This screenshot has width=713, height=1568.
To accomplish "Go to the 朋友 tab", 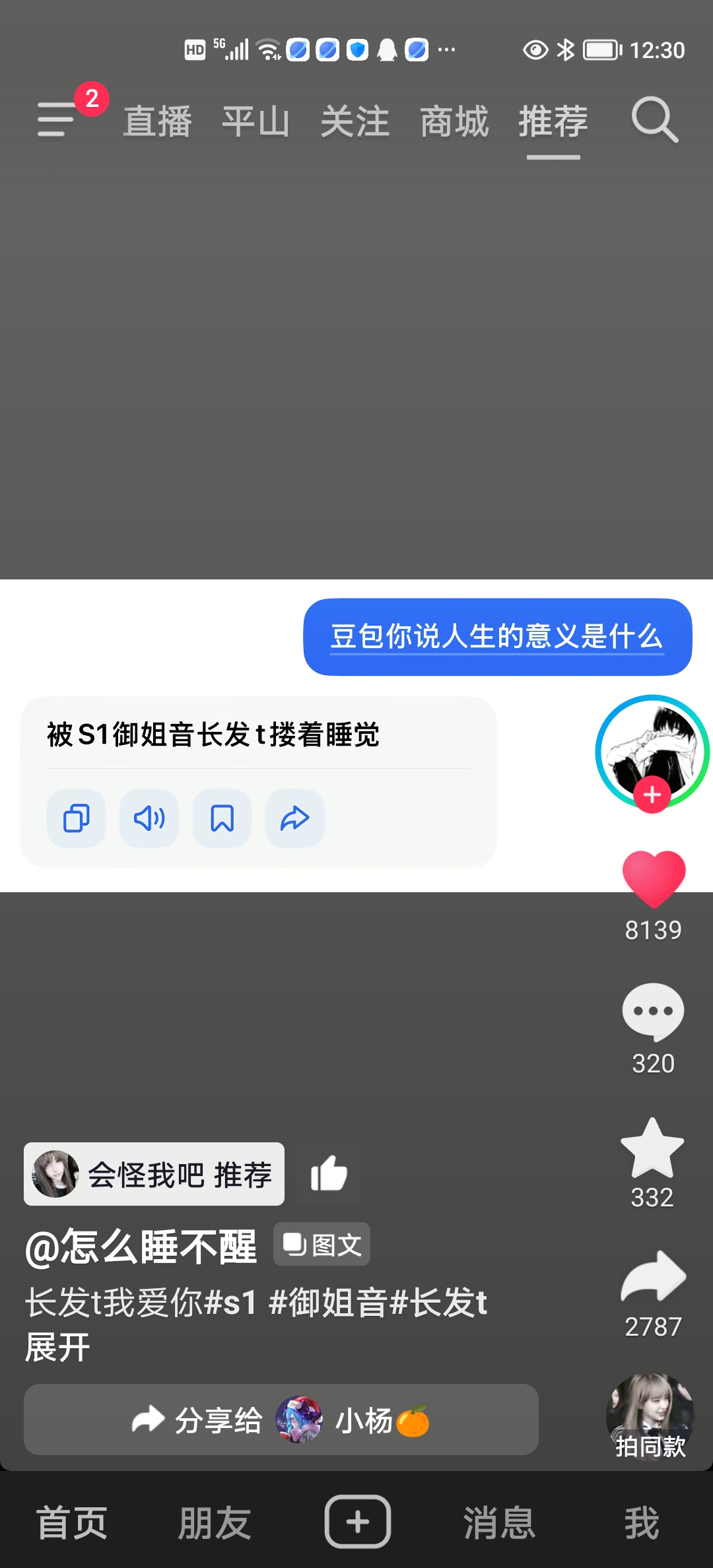I will (x=215, y=1522).
